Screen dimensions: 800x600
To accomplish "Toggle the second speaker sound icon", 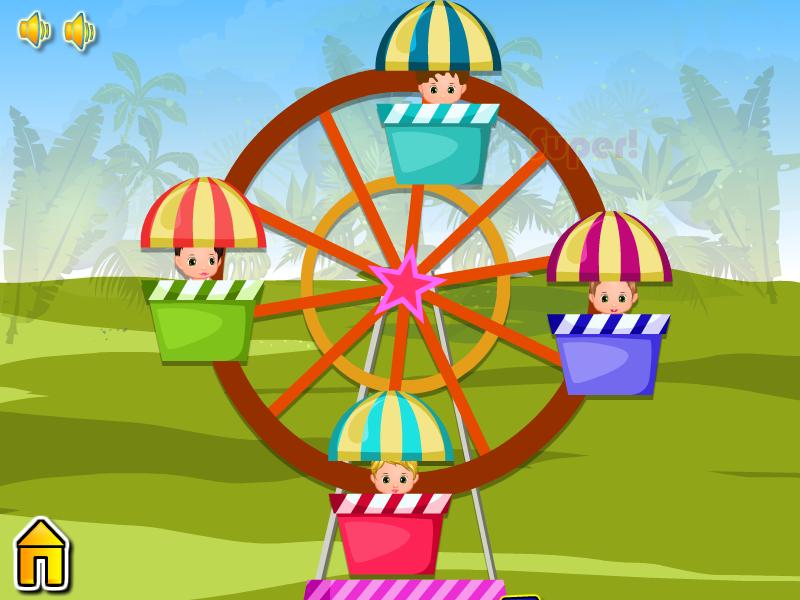I will (79, 31).
